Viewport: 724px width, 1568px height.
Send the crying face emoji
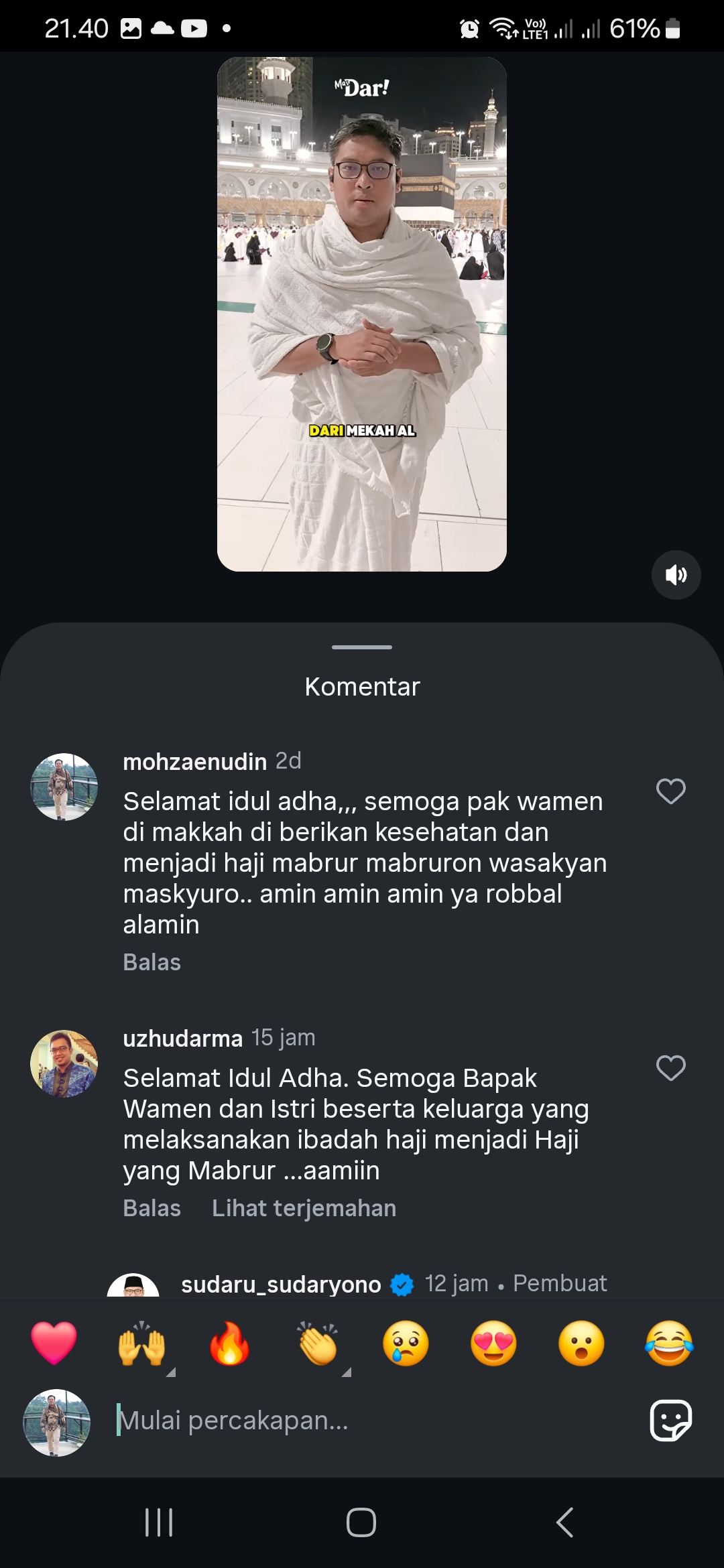[406, 1343]
